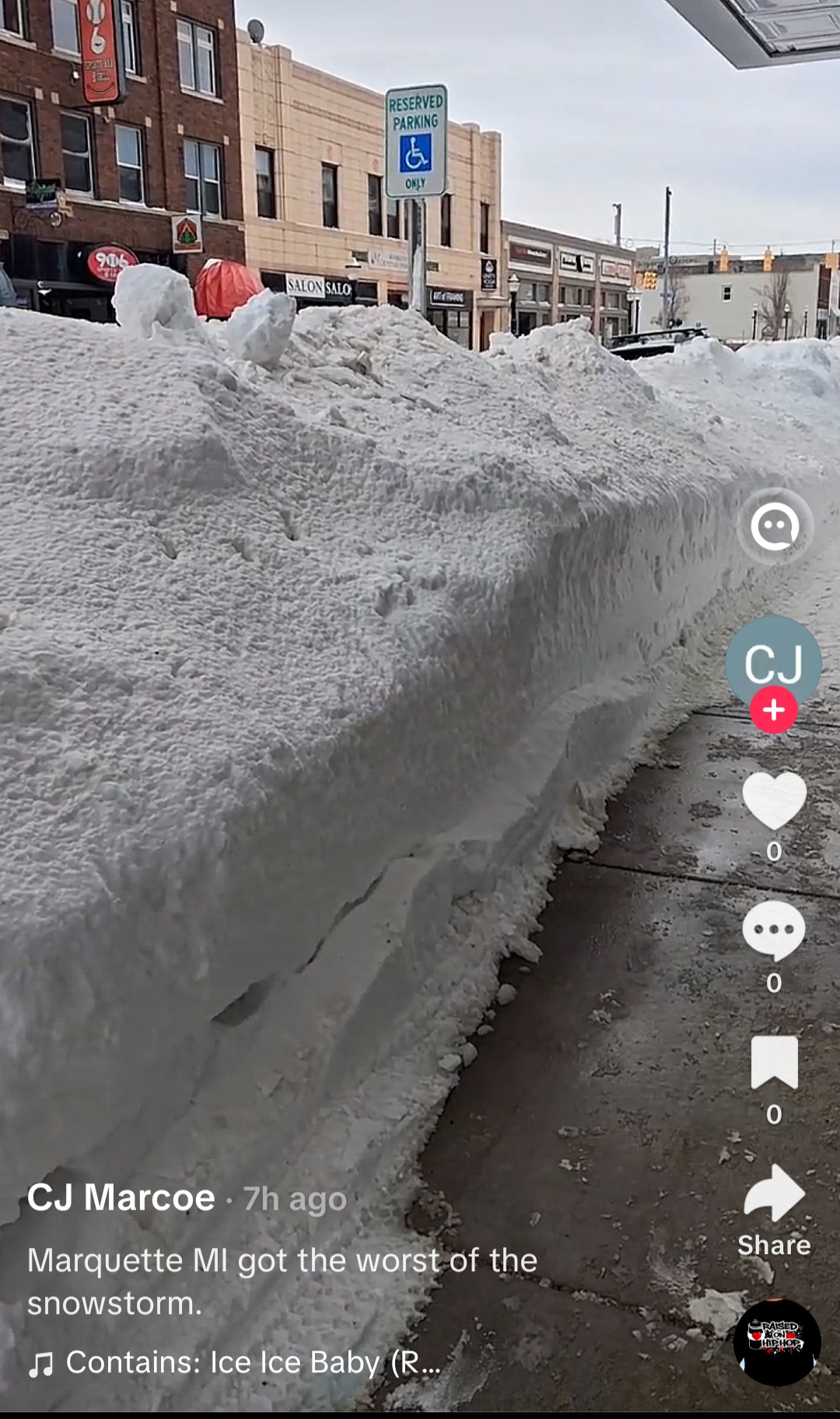Open the Ice Ice Baby sound link

click(x=253, y=1362)
